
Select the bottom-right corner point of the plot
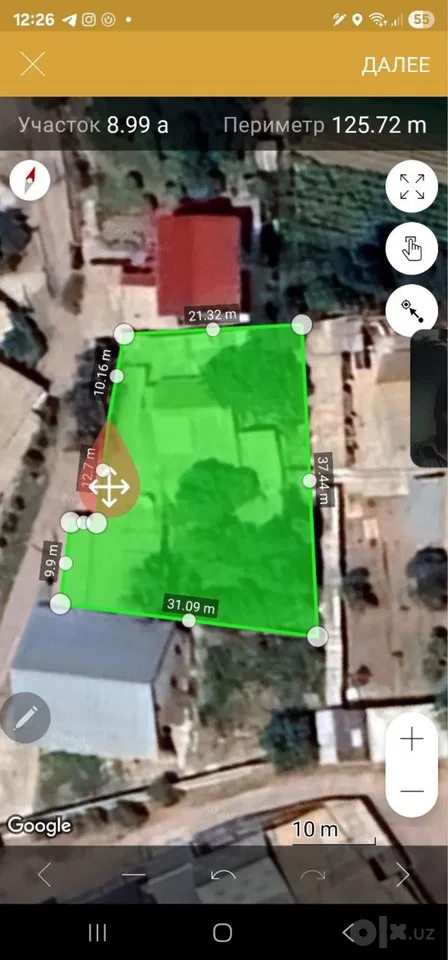click(x=317, y=636)
